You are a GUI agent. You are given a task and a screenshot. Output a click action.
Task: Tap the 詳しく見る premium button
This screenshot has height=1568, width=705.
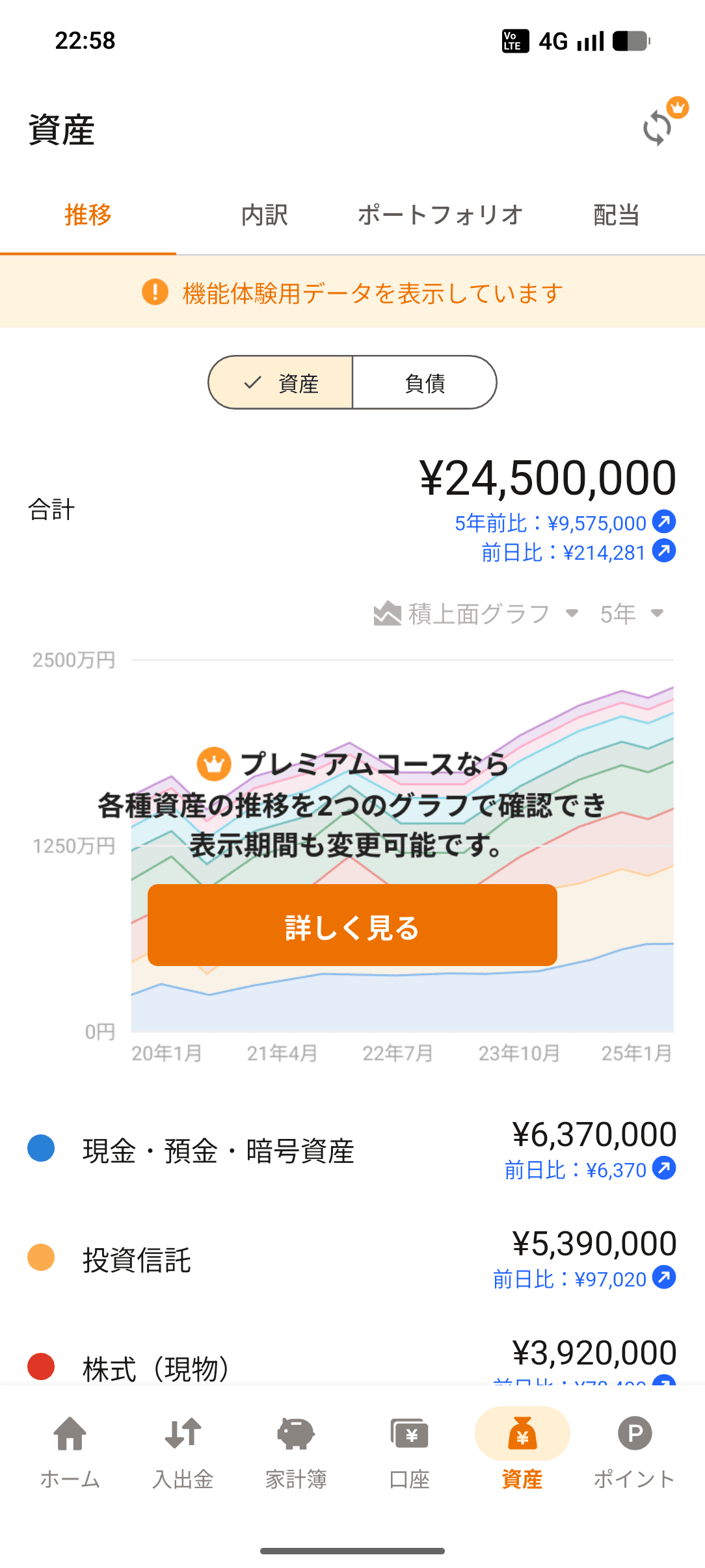(x=352, y=926)
